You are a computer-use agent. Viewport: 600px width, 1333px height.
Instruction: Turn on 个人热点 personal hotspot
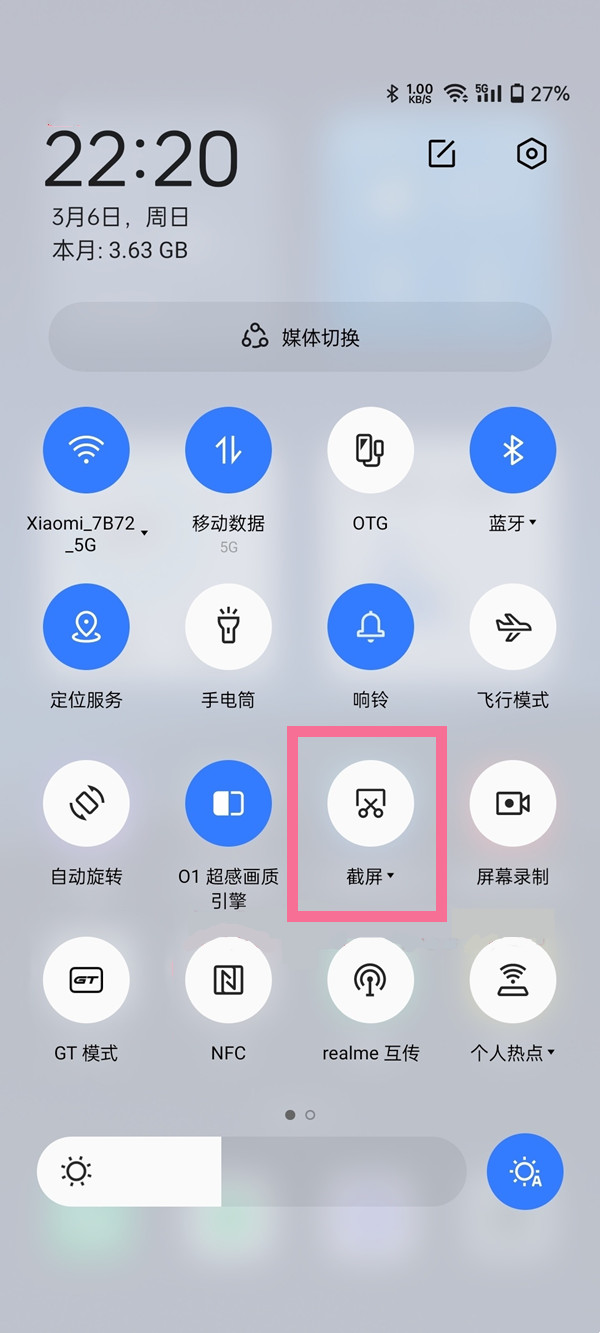click(512, 981)
